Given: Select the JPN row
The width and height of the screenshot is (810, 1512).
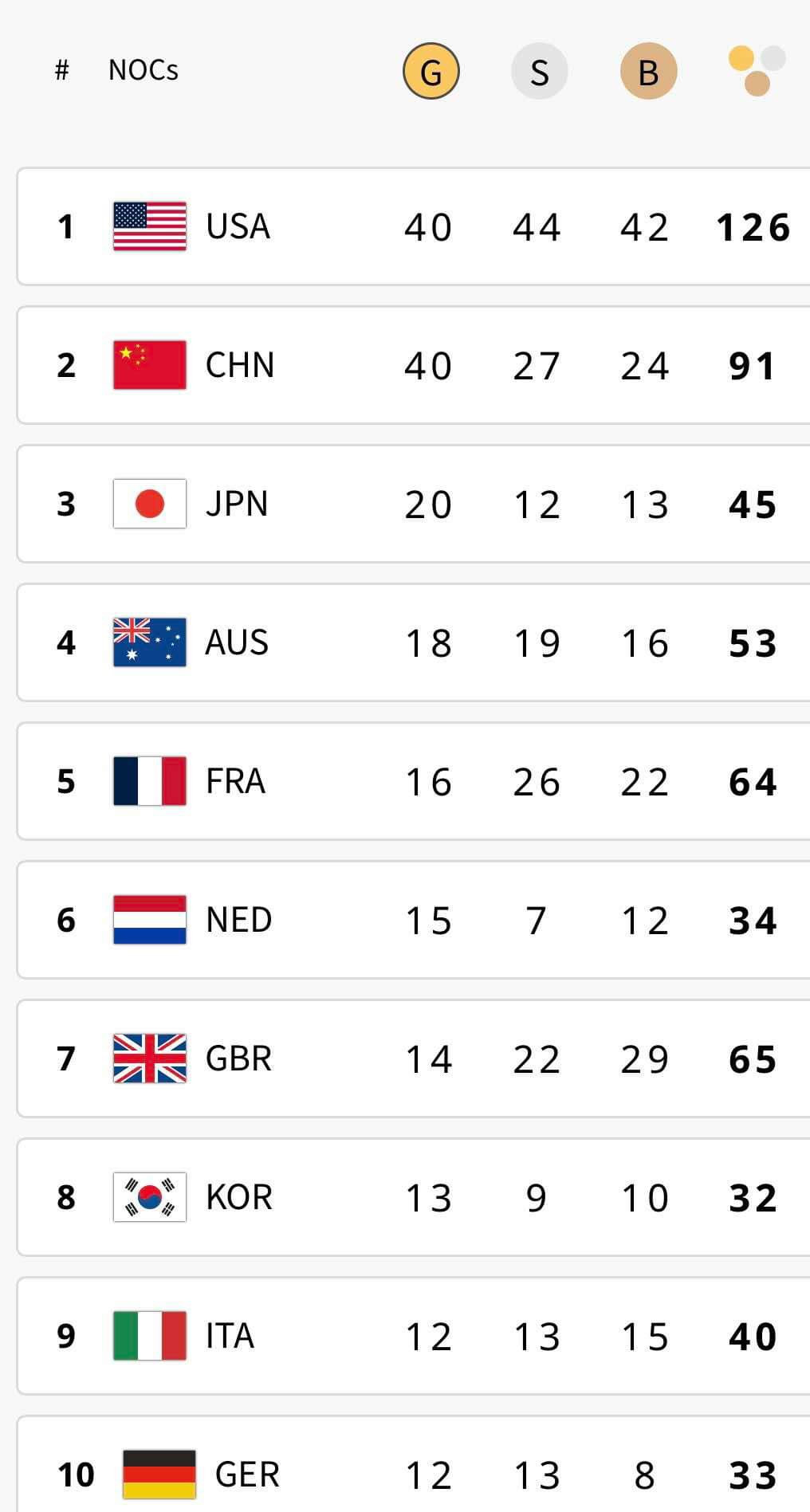Looking at the screenshot, I should (413, 504).
